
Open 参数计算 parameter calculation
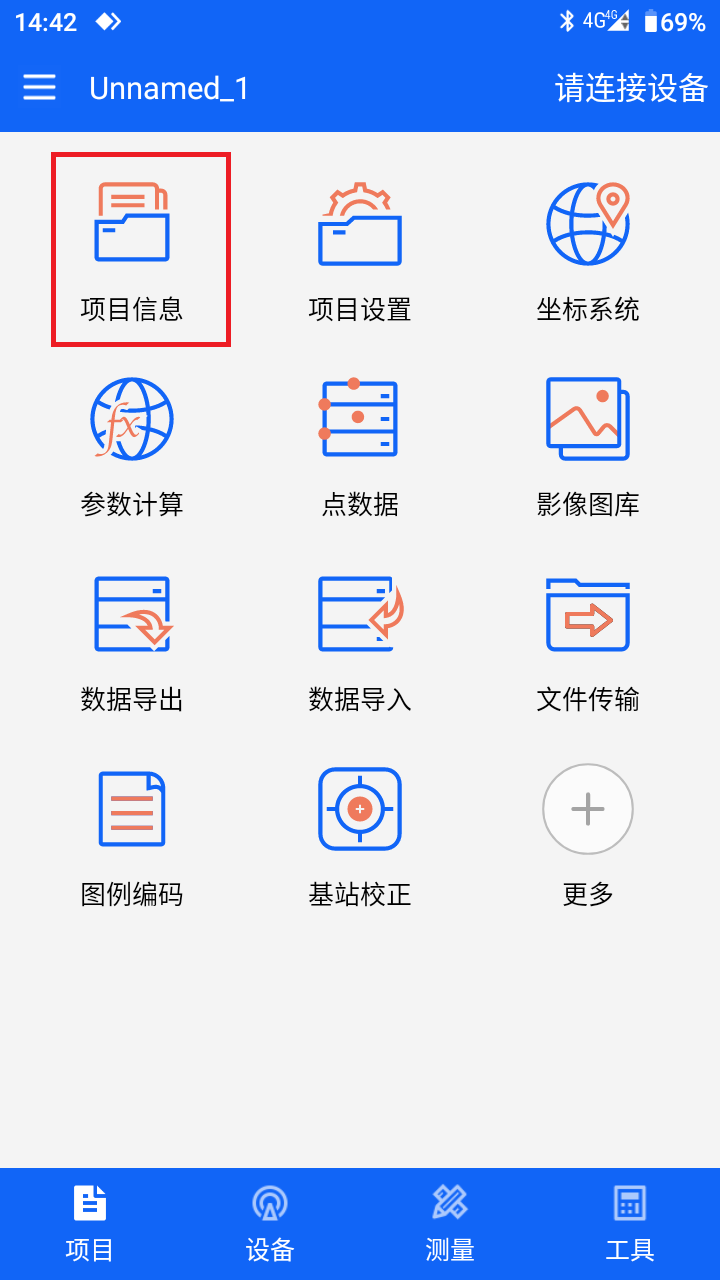tap(132, 445)
